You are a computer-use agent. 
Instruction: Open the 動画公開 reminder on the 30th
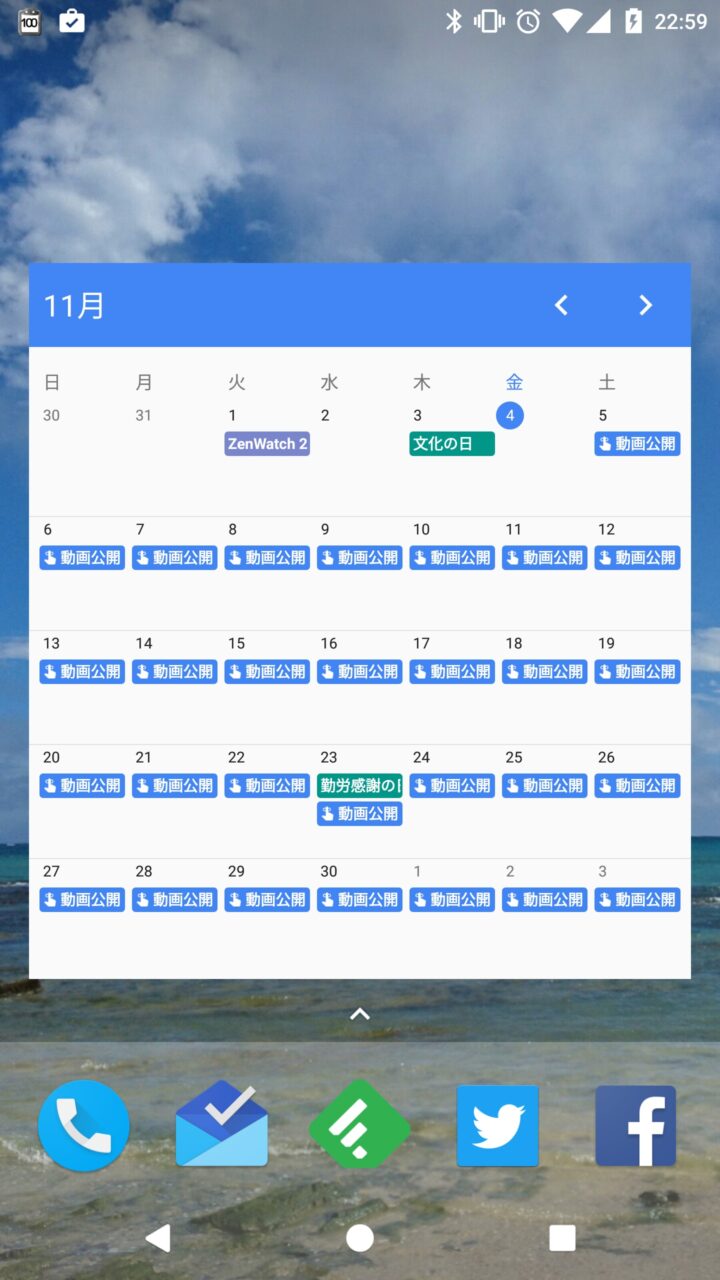(x=359, y=900)
